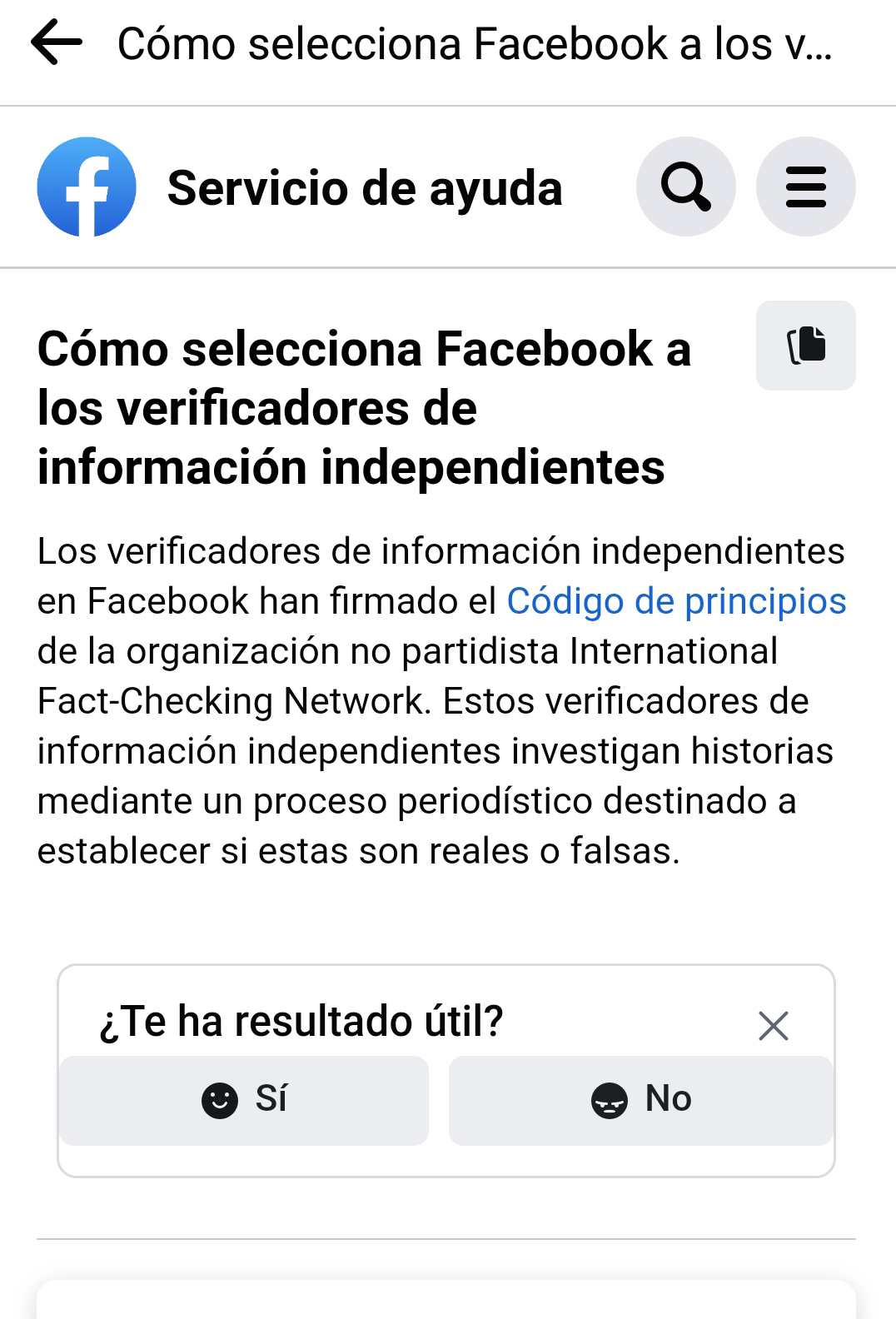
Task: Open the help center search
Action: [x=685, y=187]
